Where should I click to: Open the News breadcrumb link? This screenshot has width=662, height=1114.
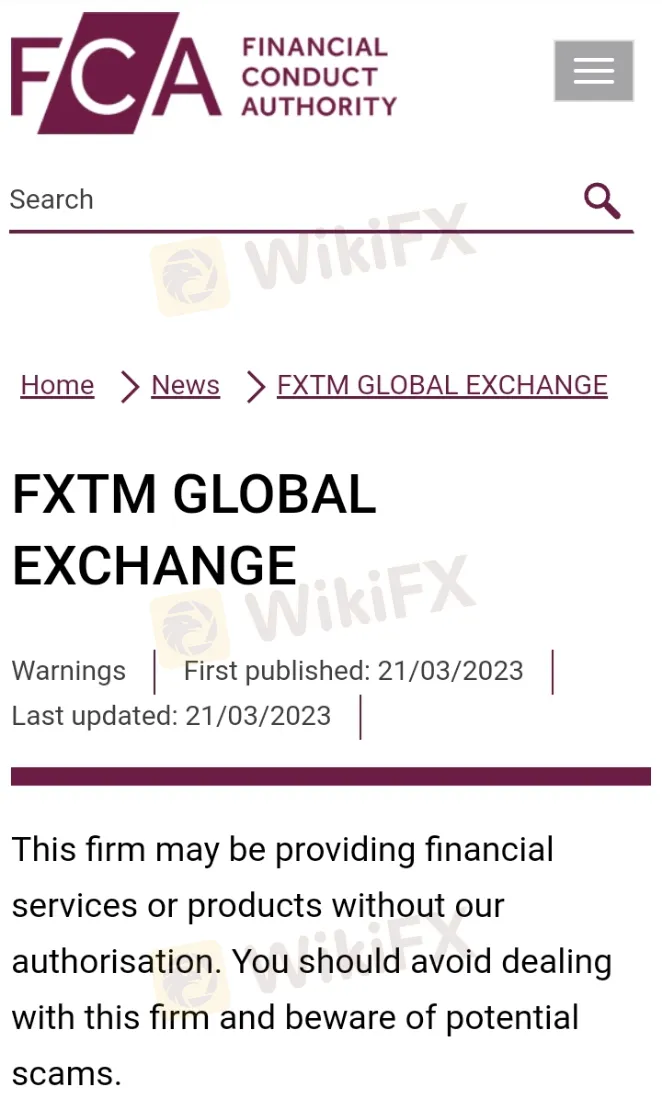[x=185, y=386]
